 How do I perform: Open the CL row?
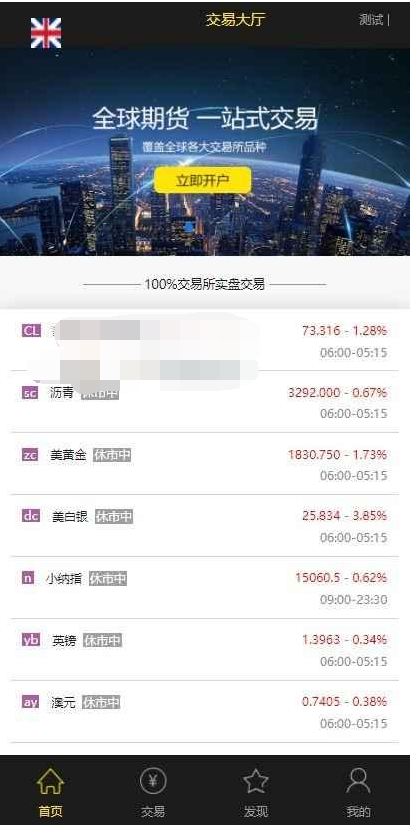[205, 340]
